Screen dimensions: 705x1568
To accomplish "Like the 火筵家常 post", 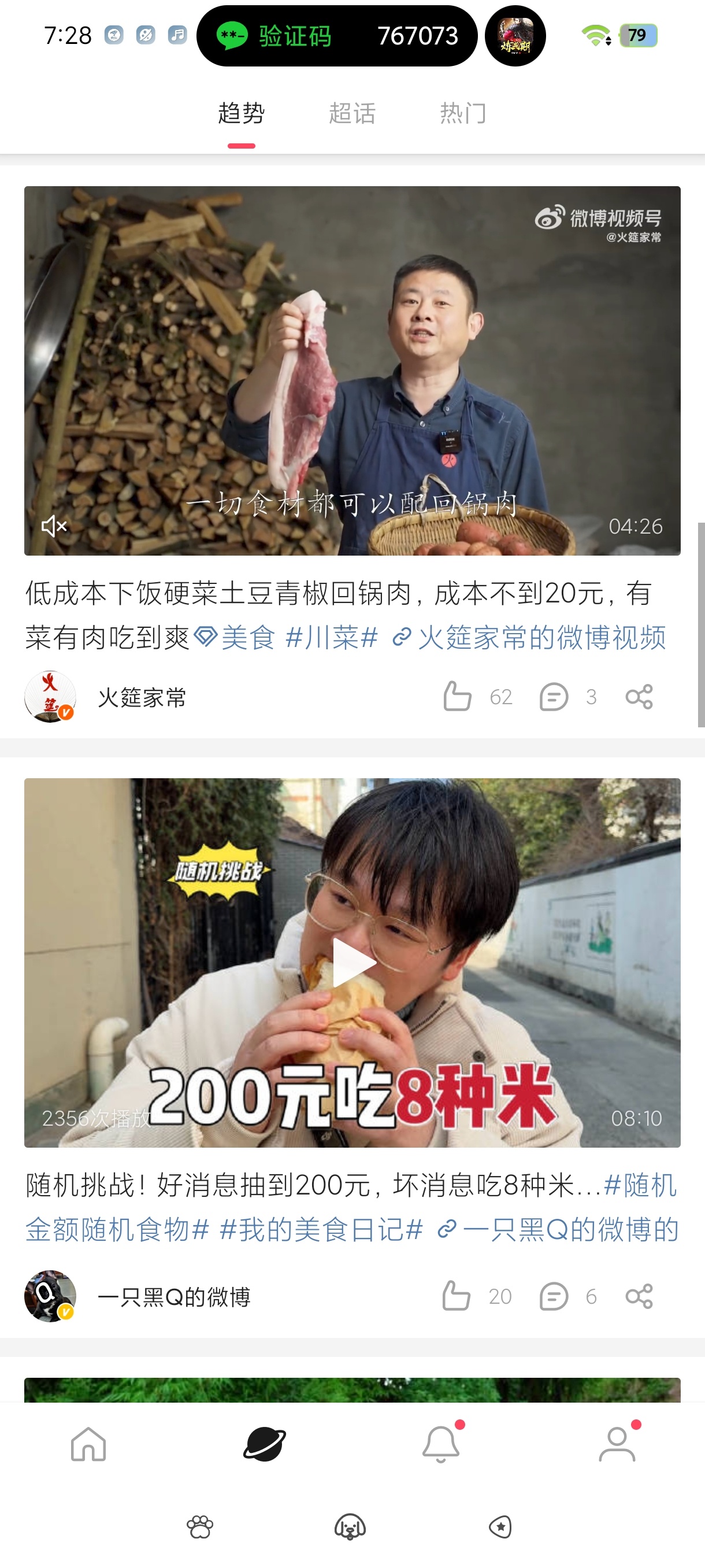I will pos(458,696).
